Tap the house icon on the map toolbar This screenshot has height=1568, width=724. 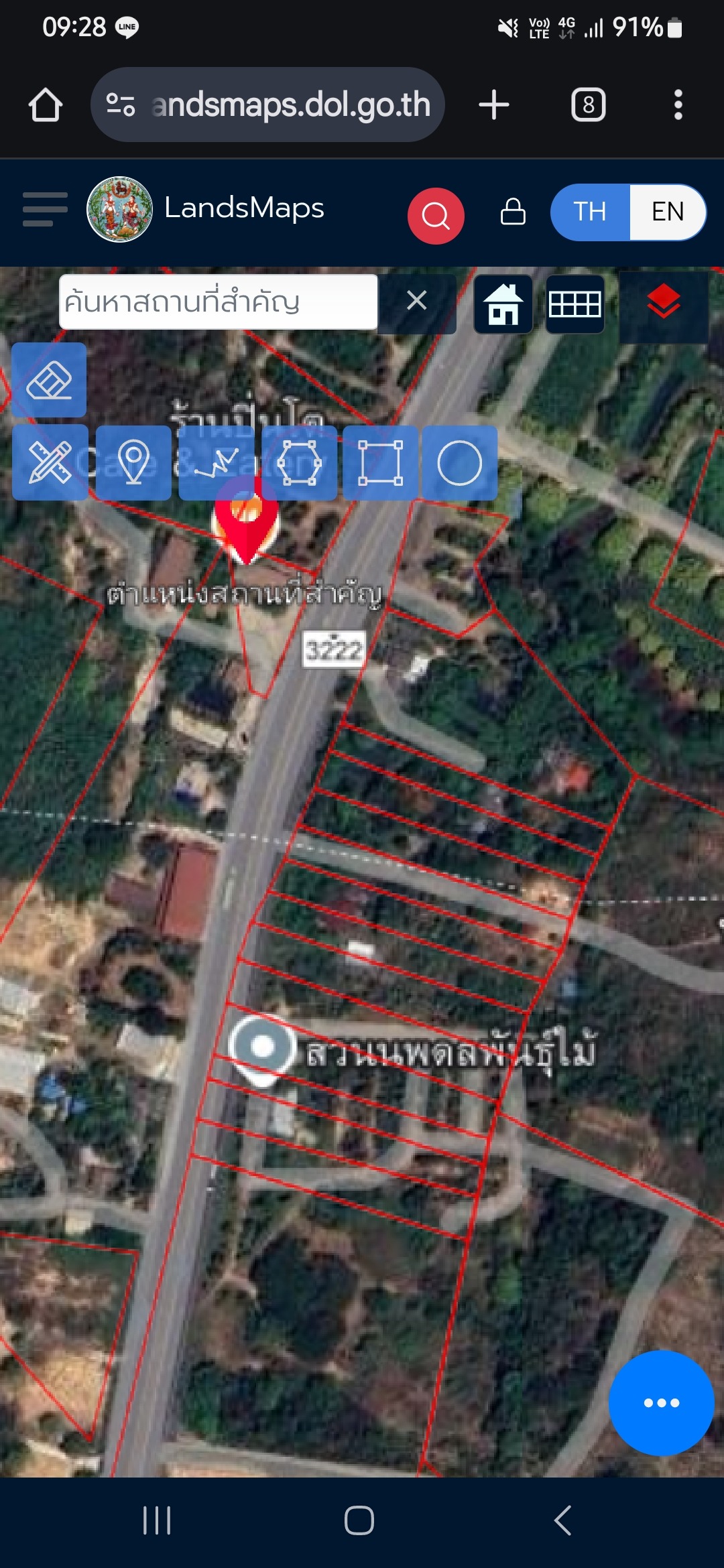click(x=503, y=304)
